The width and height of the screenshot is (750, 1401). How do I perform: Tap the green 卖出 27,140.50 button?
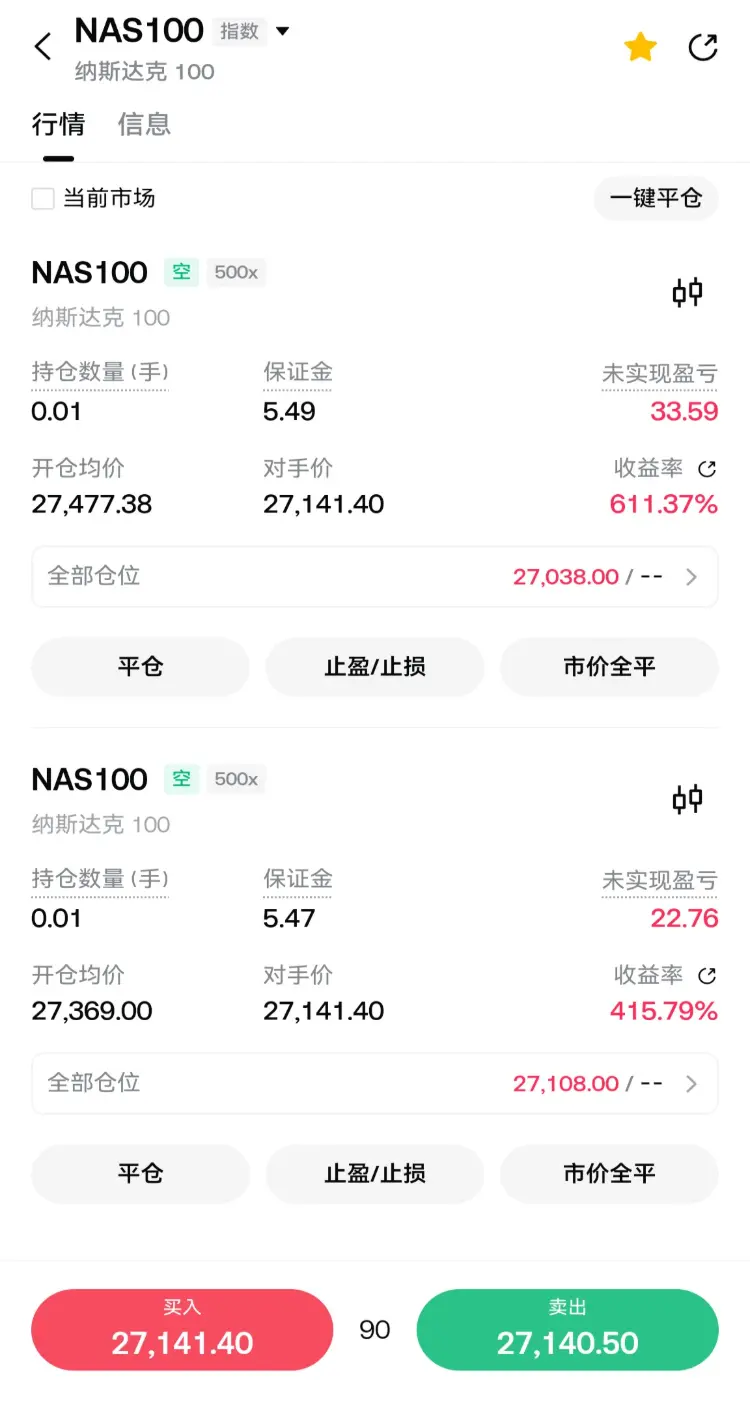[568, 1330]
